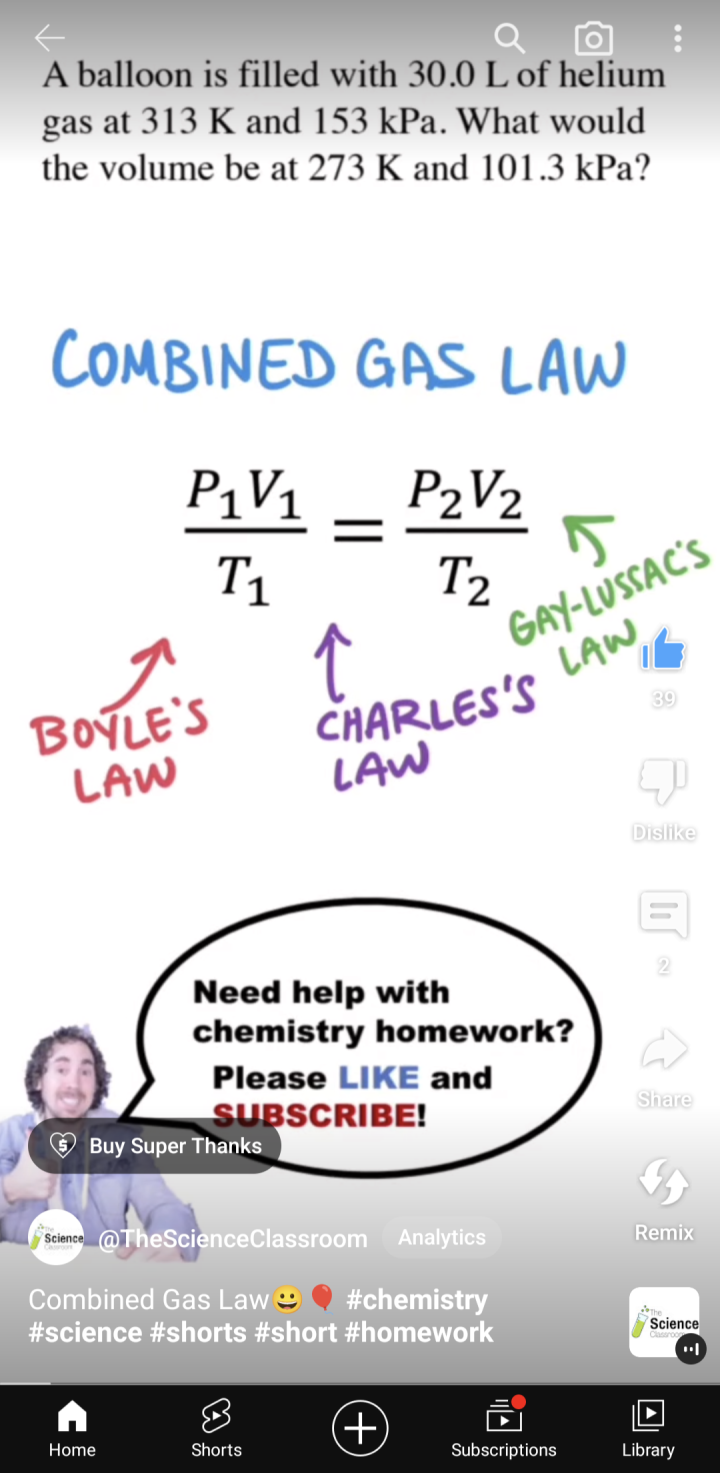The height and width of the screenshot is (1473, 720).
Task: Open the comments on this Short
Action: click(x=663, y=915)
